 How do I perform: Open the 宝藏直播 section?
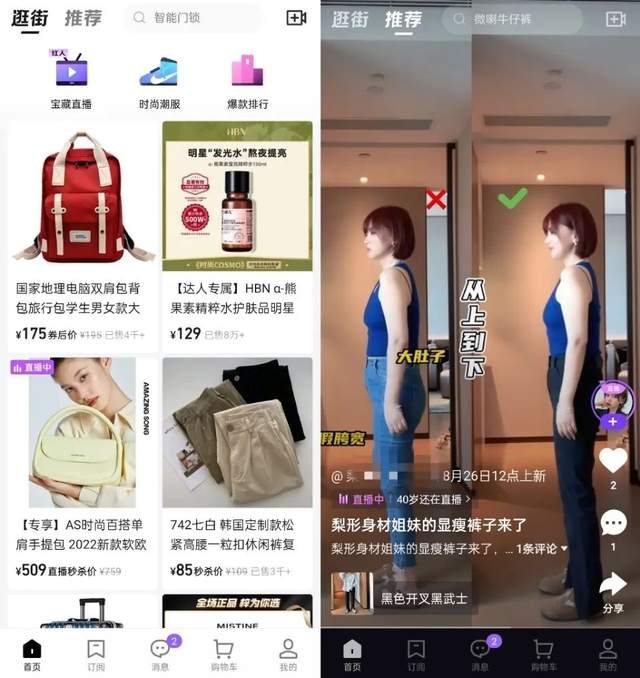pyautogui.click(x=71, y=80)
